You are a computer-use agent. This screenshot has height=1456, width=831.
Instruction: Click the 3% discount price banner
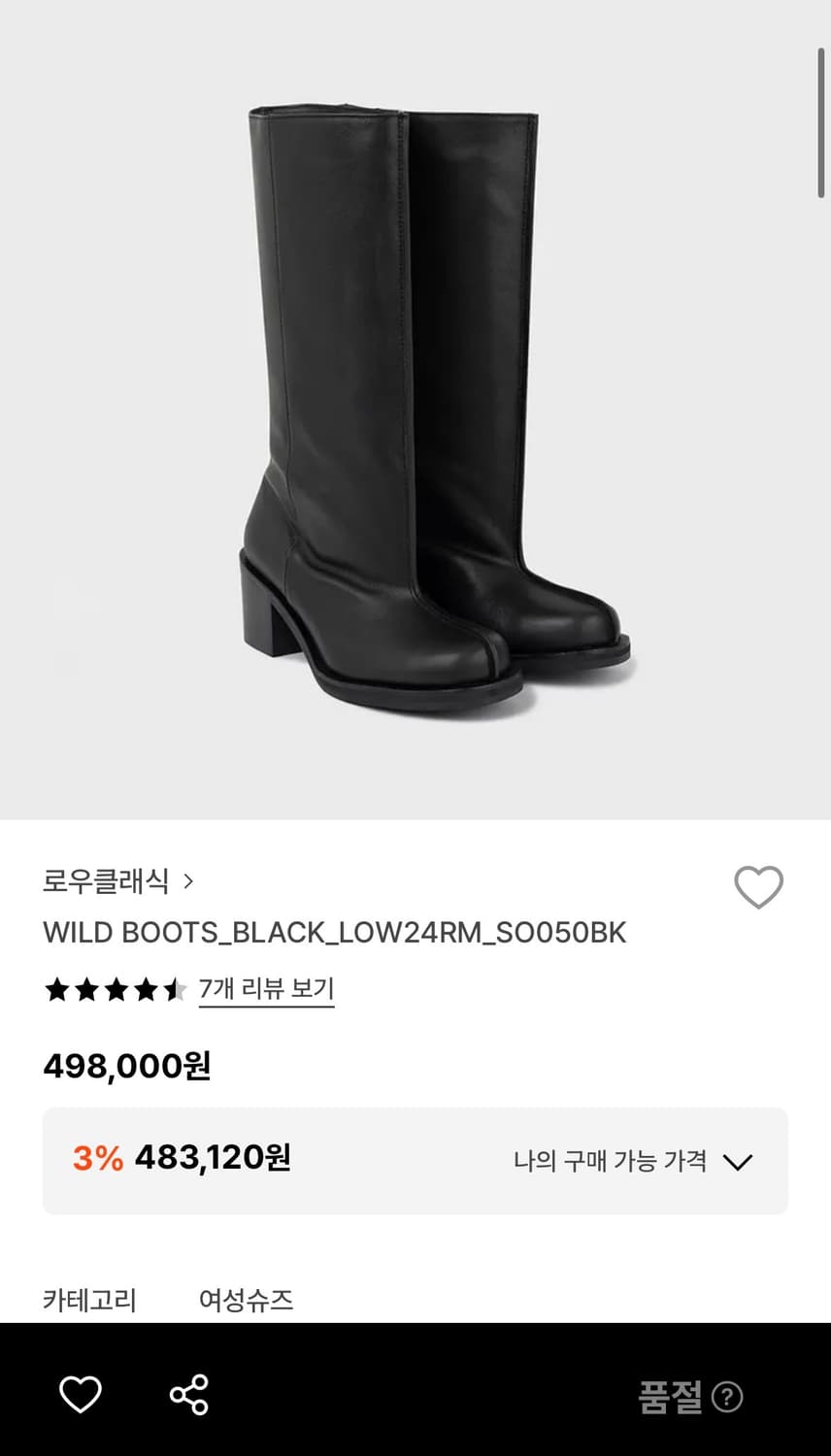[415, 1160]
